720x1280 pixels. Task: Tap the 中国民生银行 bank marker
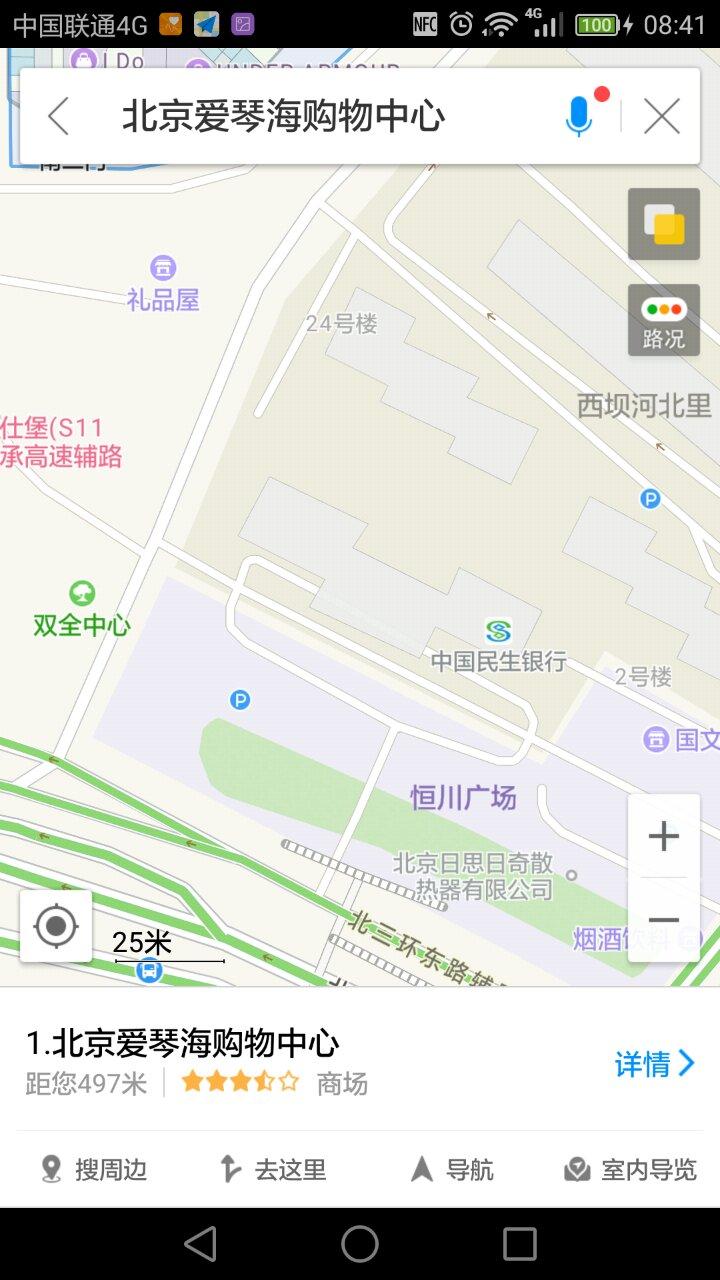point(500,632)
